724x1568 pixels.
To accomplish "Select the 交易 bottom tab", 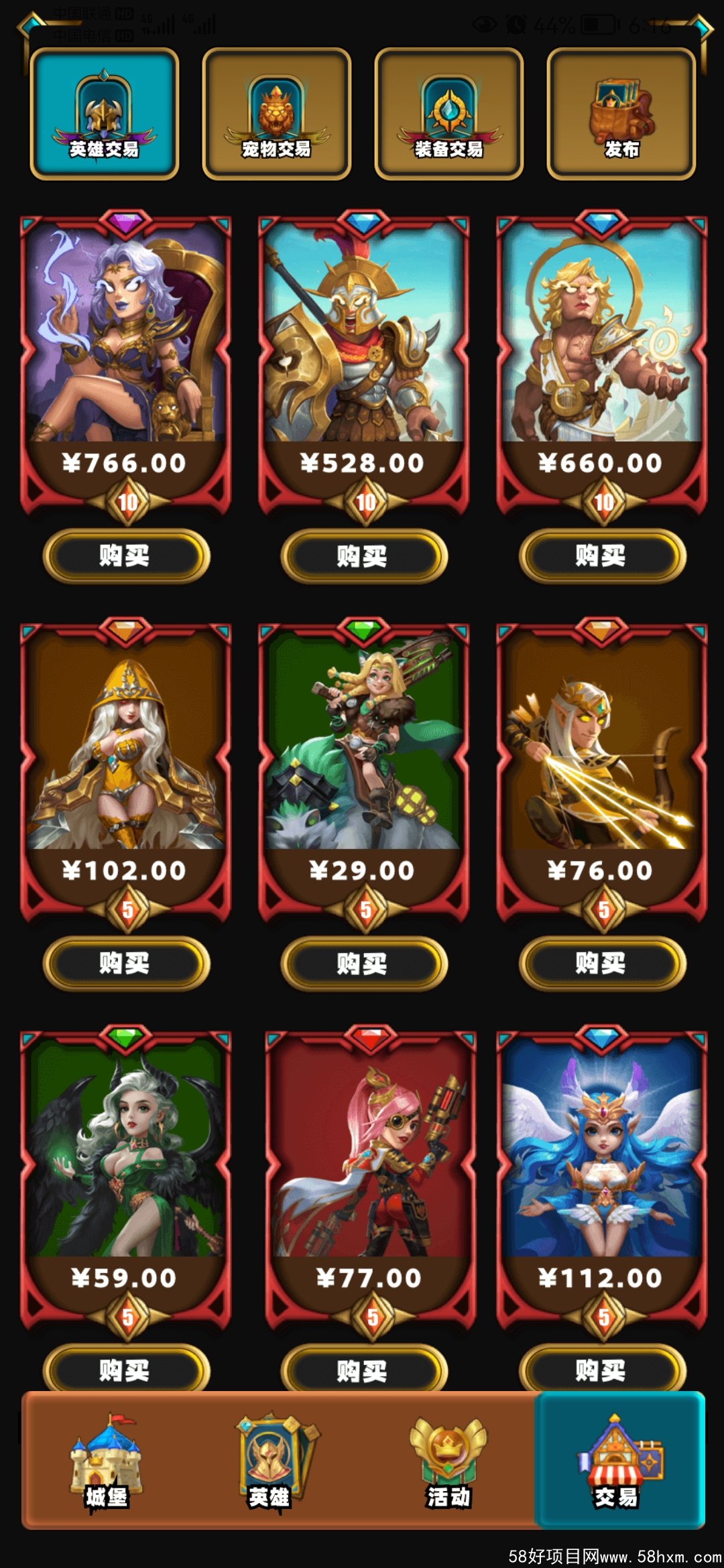I will pos(619,1461).
